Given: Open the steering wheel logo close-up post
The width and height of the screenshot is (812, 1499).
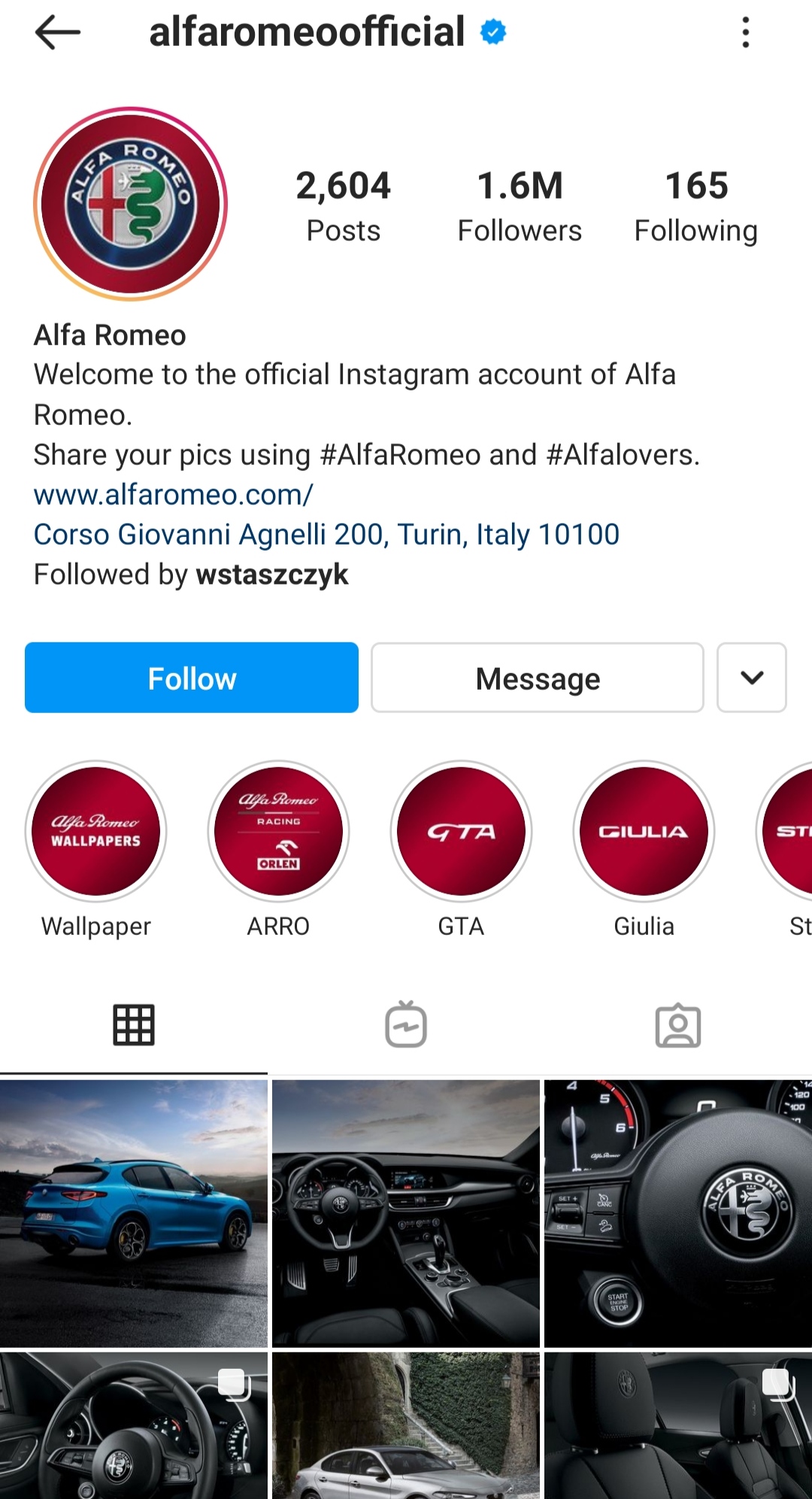Looking at the screenshot, I should pos(677,1213).
